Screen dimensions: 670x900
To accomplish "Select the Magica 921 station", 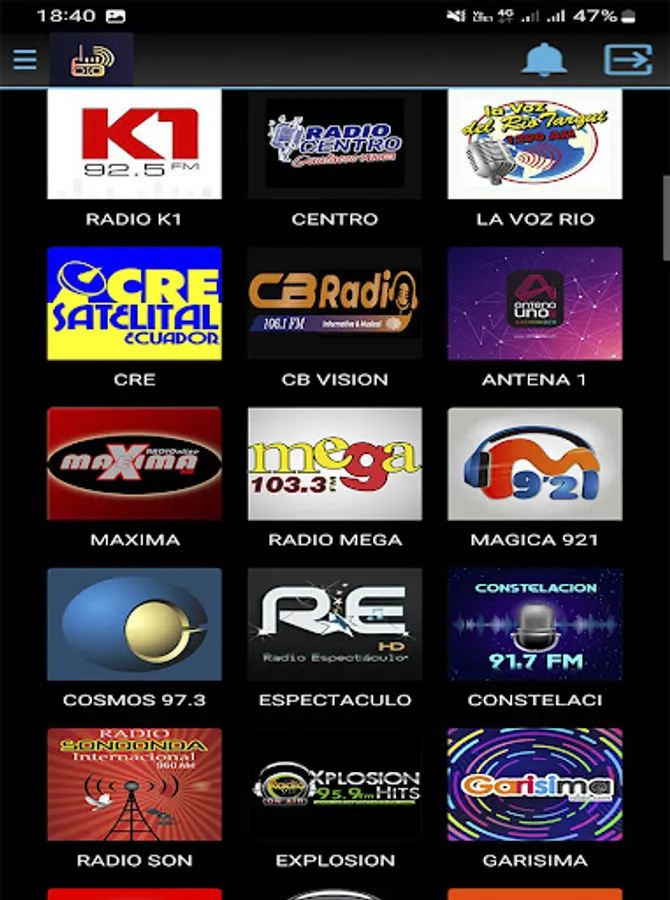I will [535, 464].
